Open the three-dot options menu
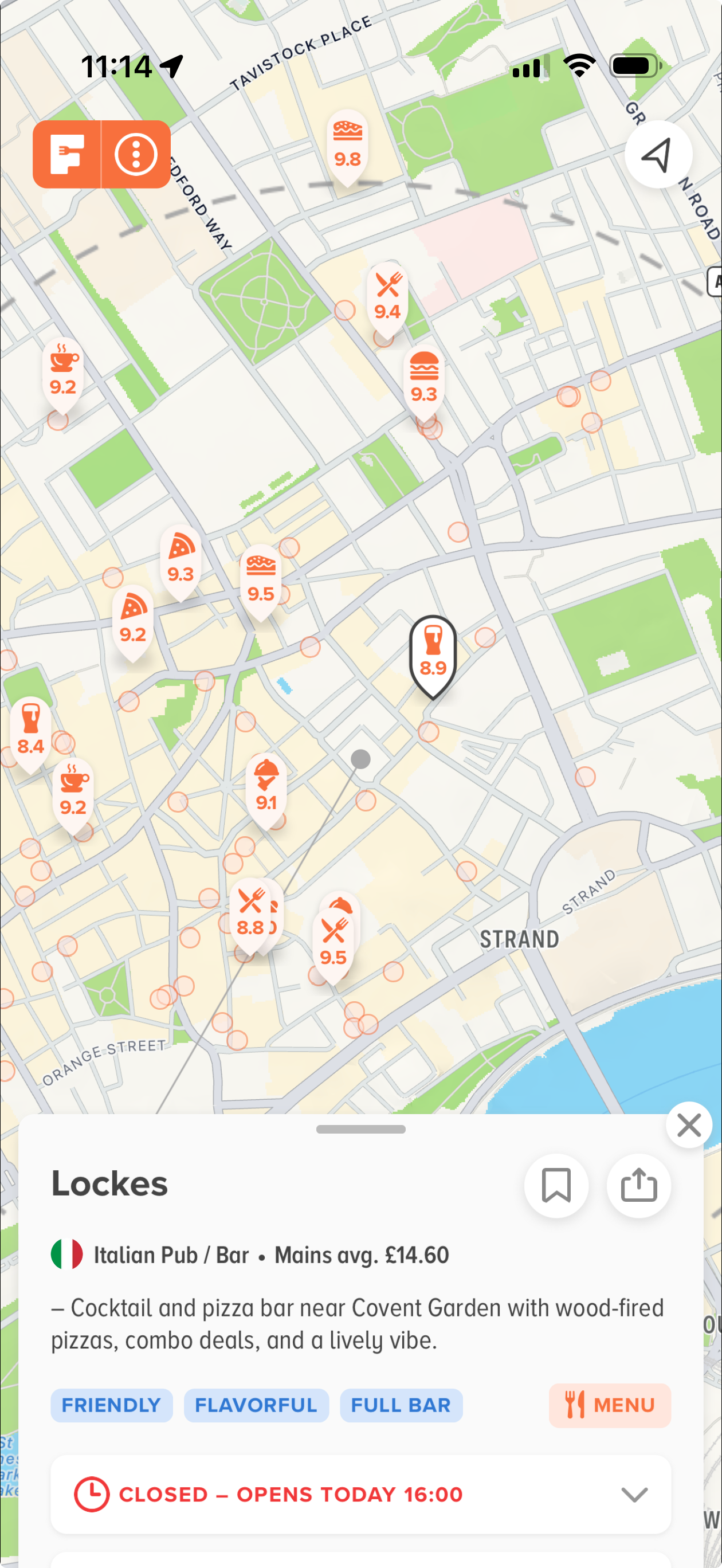722x1568 pixels. [x=136, y=154]
